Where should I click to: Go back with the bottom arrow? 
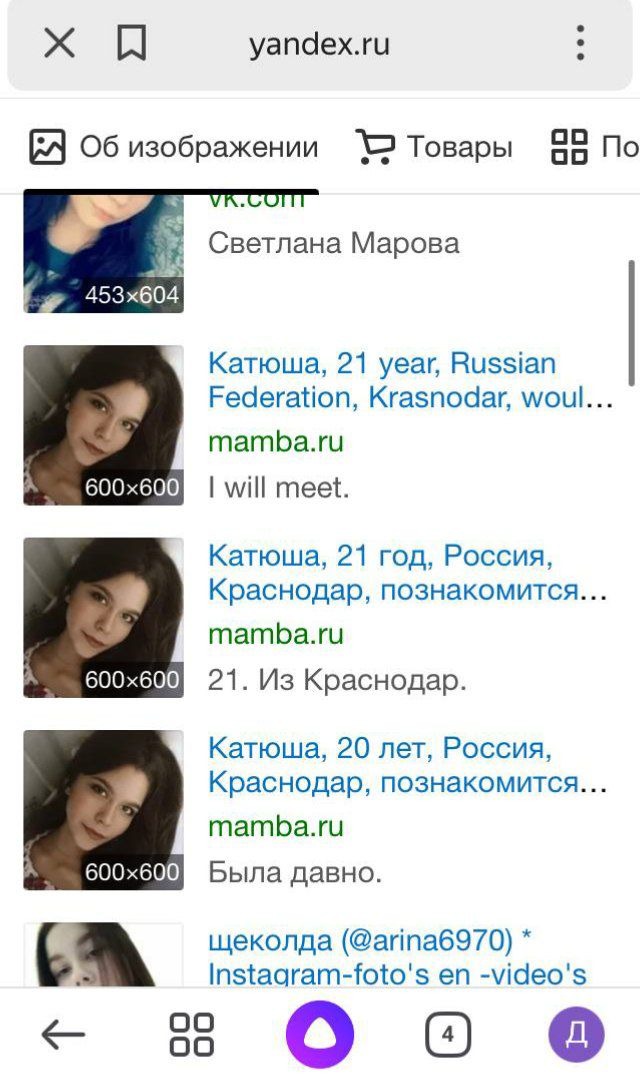click(63, 1034)
